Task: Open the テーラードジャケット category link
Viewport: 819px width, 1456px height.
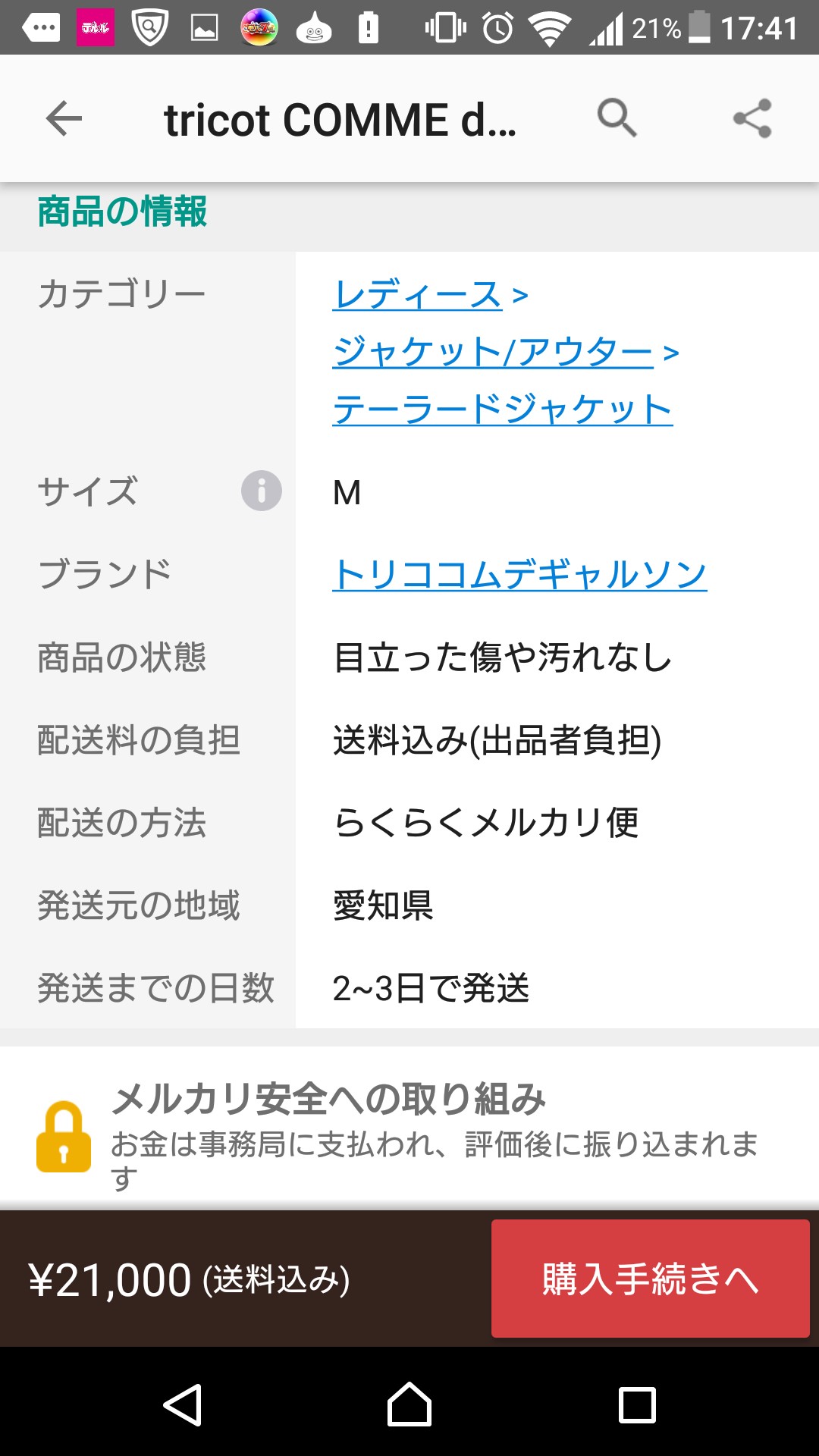Action: pos(502,409)
